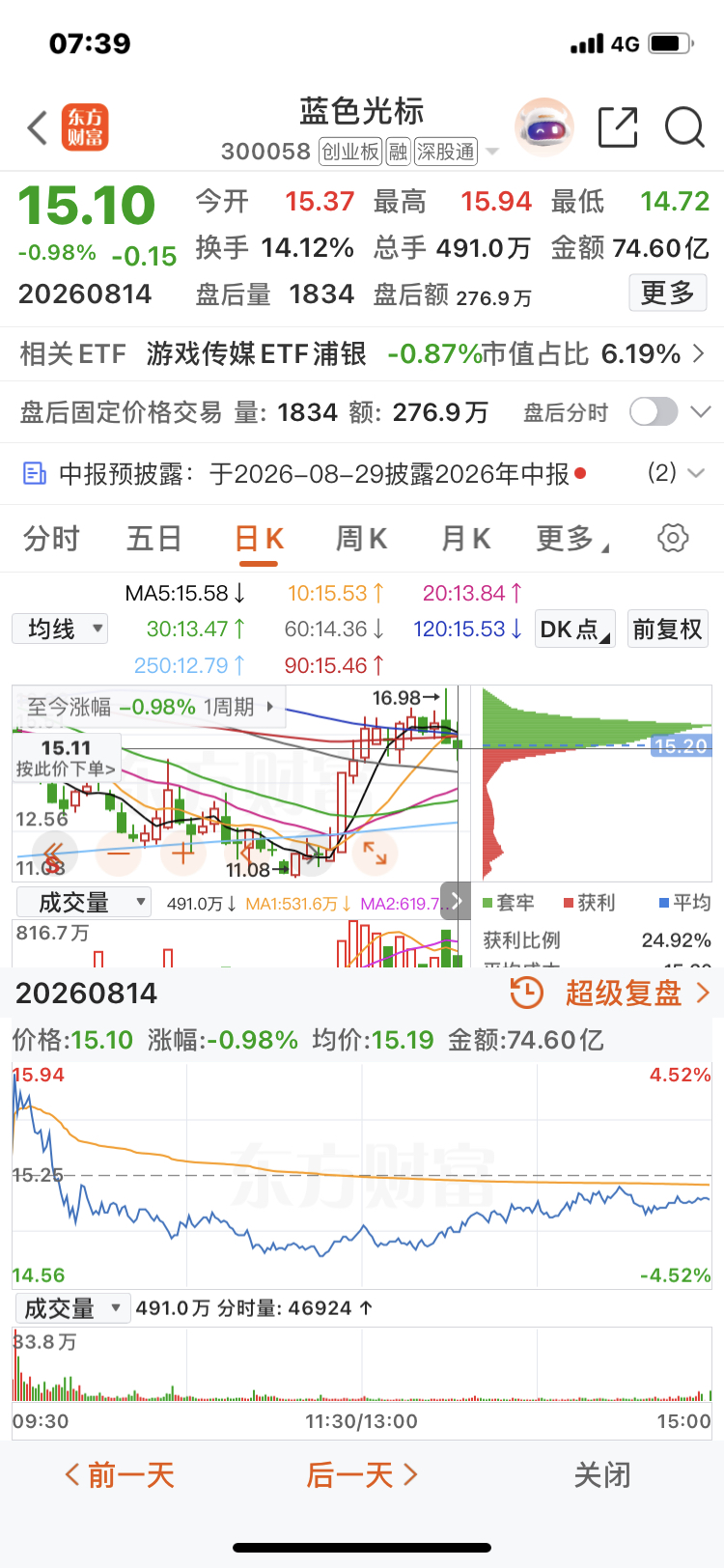
Task: Tap the 前复权 button
Action: [667, 630]
